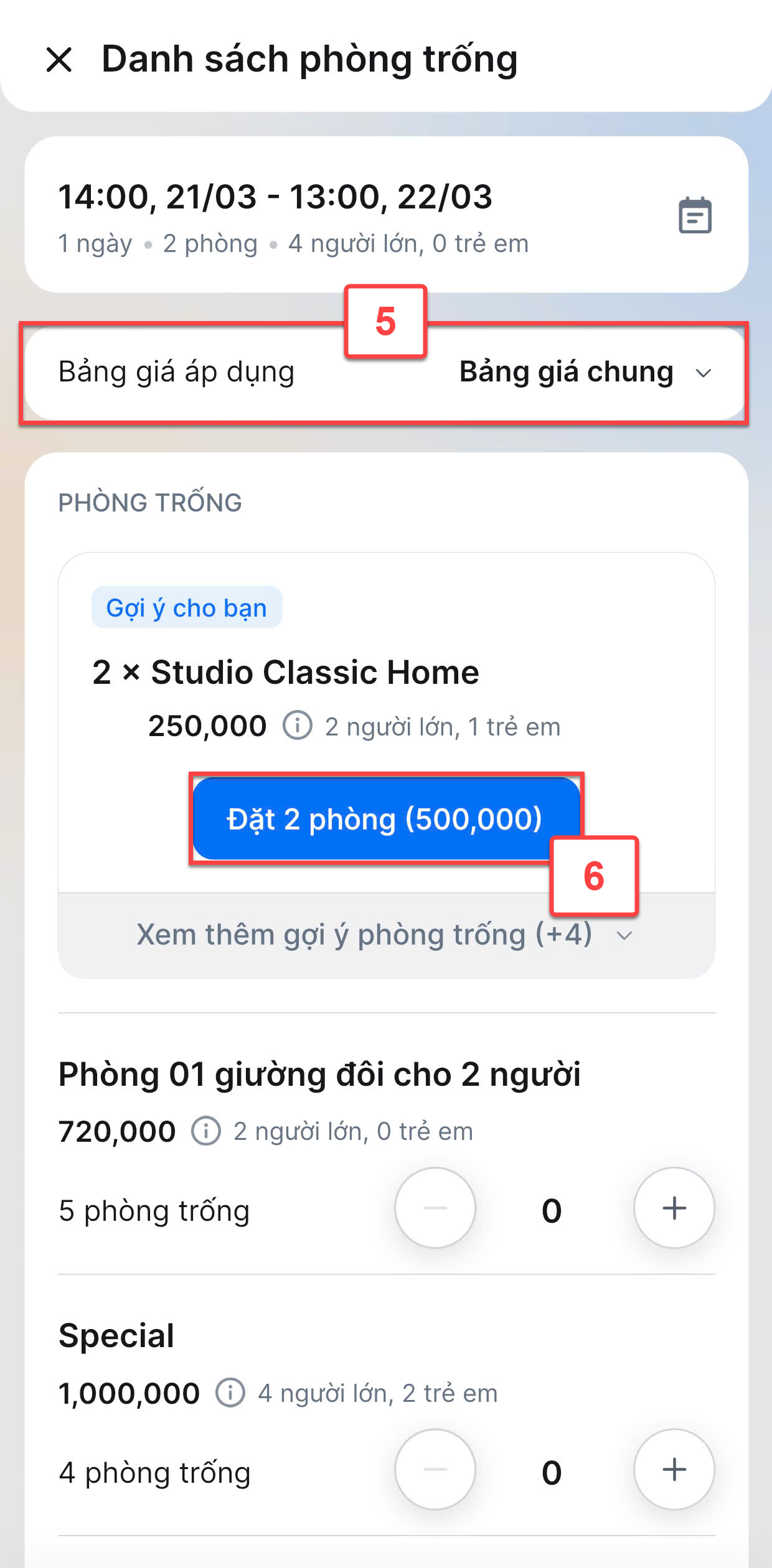Reduce the Special room count
This screenshot has height=1568, width=772.
[x=435, y=1469]
